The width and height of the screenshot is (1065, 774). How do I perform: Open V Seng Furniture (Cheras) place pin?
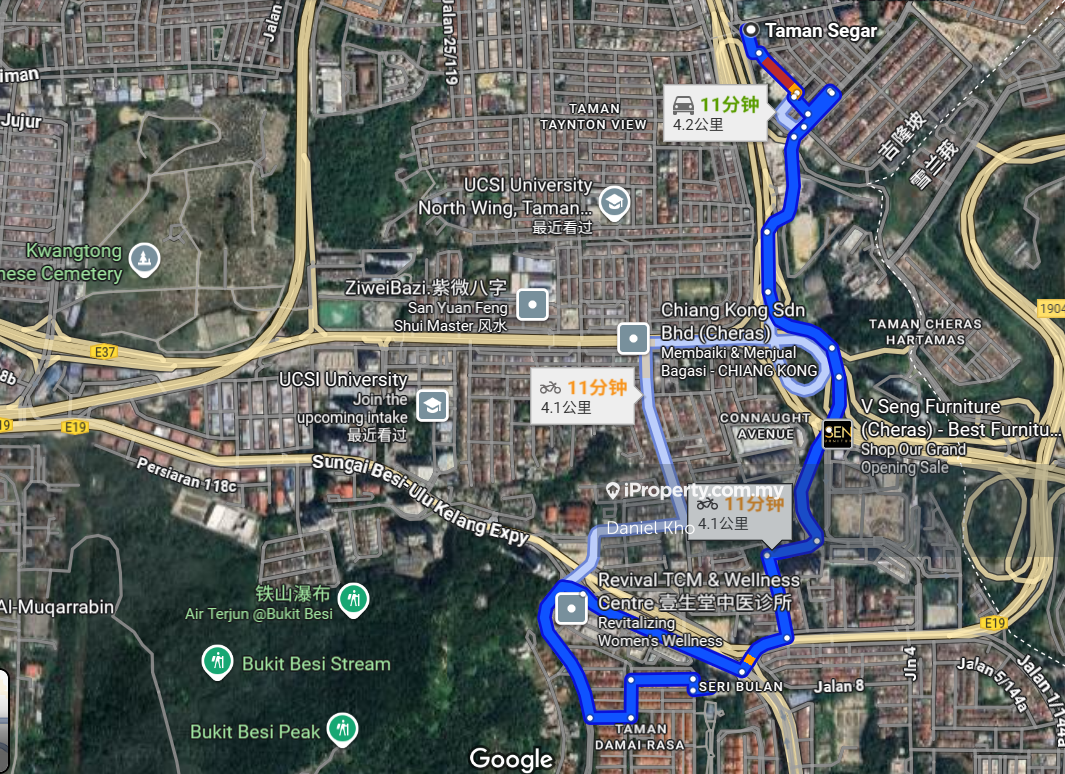coord(837,434)
